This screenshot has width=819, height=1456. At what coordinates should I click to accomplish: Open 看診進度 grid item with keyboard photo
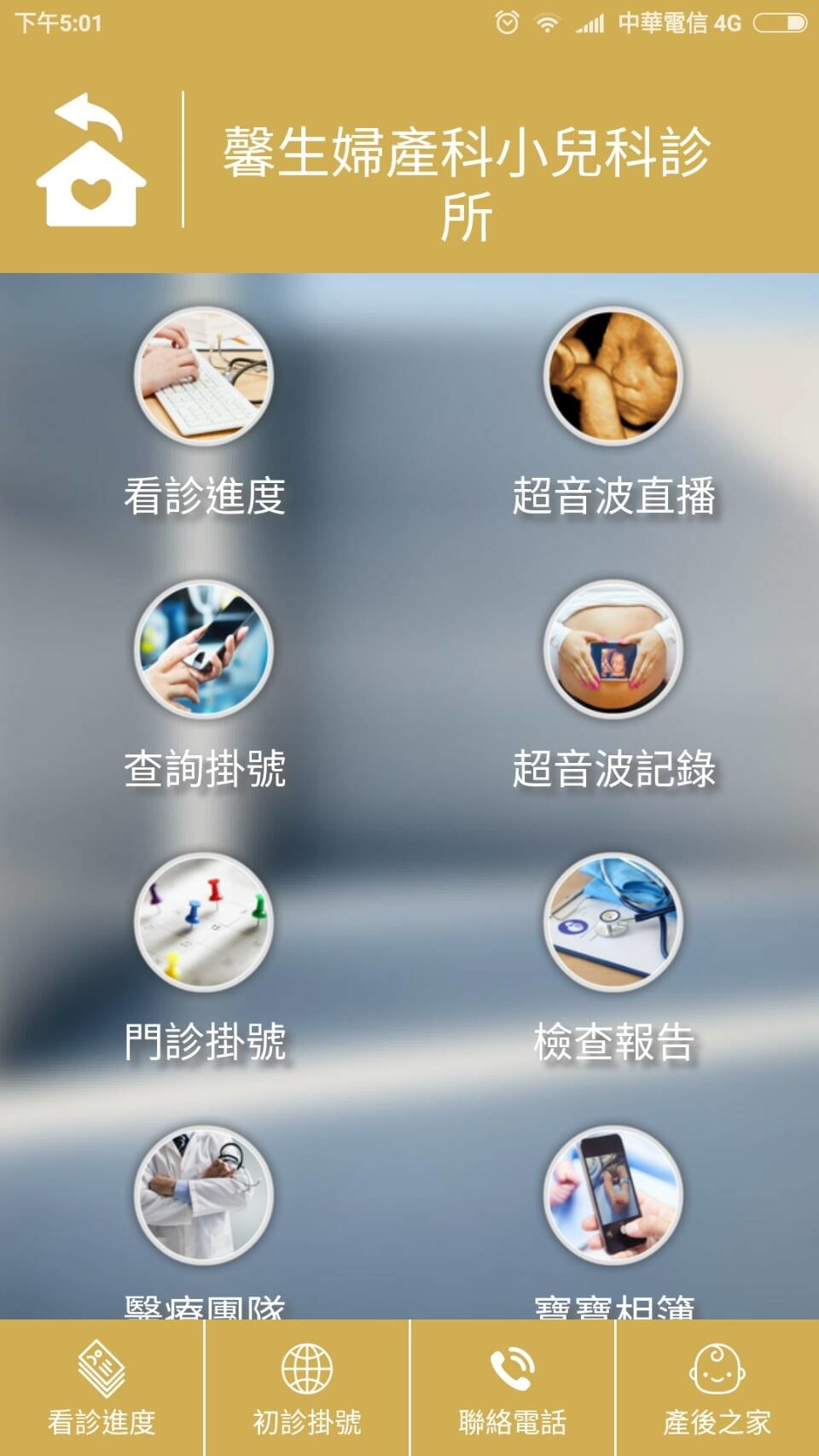tap(204, 376)
